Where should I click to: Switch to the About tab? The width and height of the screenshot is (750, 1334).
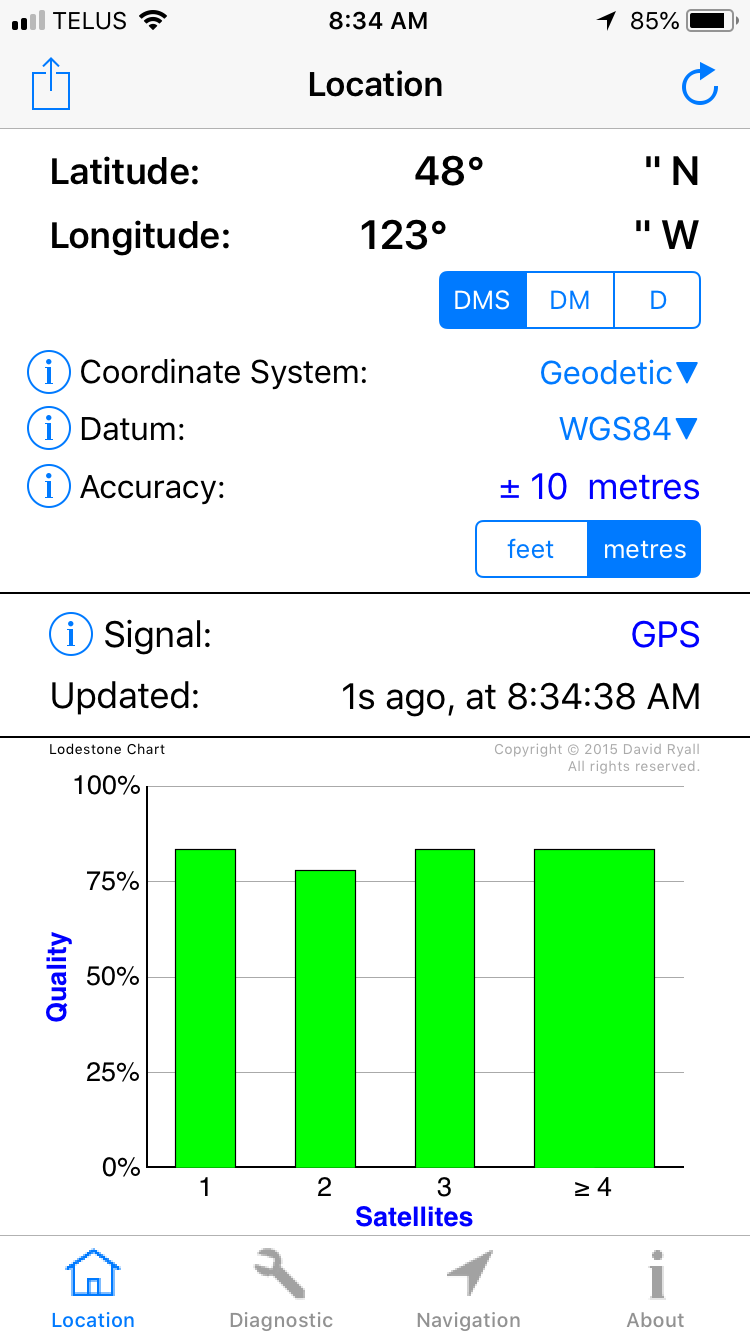tap(656, 1290)
